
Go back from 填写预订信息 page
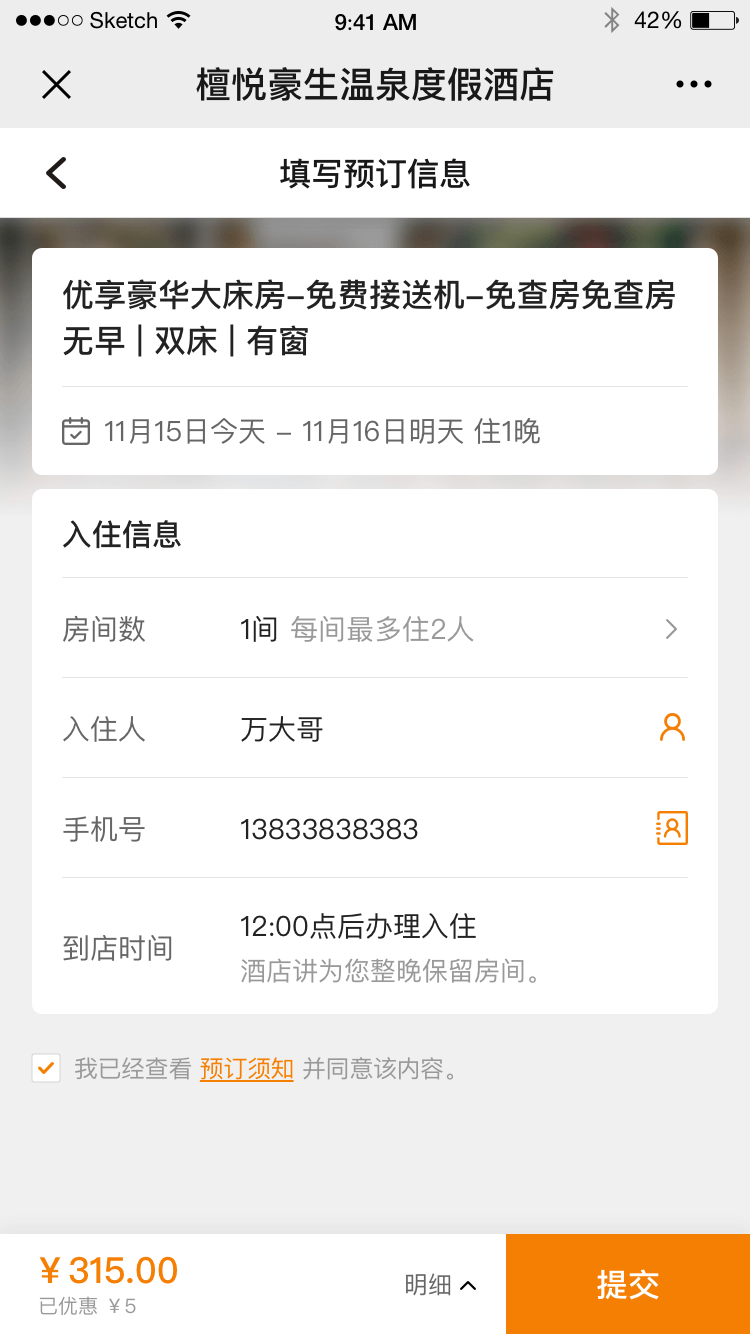click(57, 173)
